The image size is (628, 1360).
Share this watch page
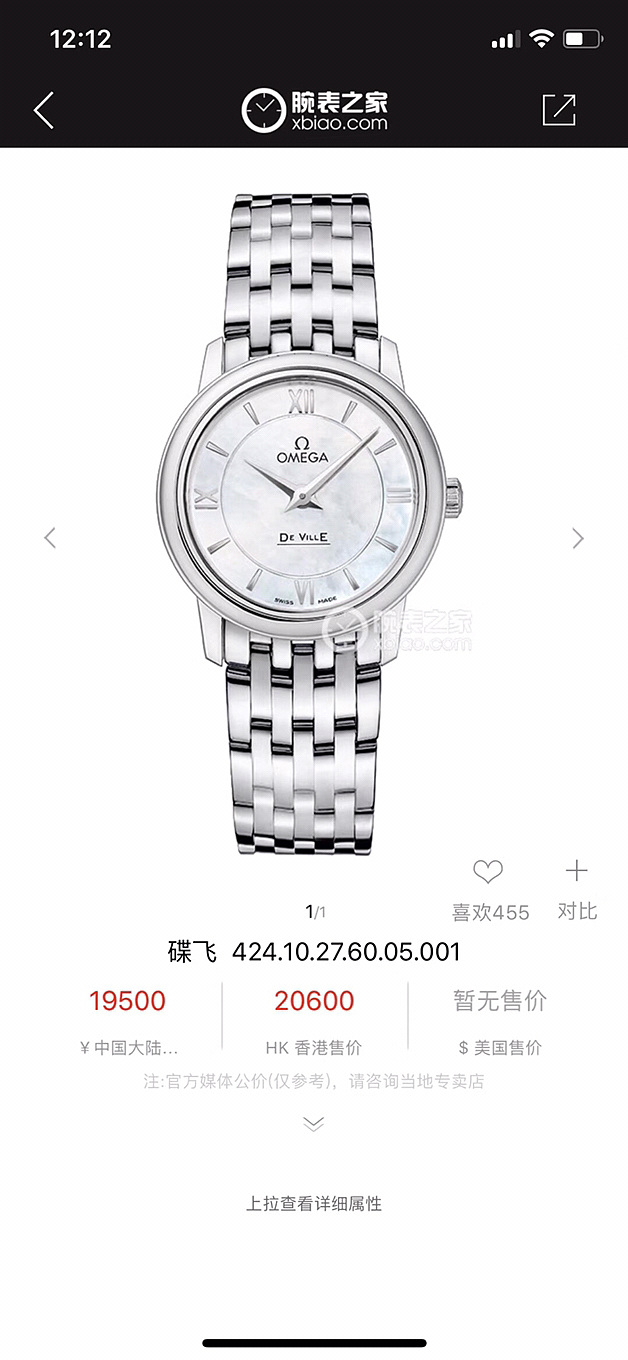coord(559,110)
